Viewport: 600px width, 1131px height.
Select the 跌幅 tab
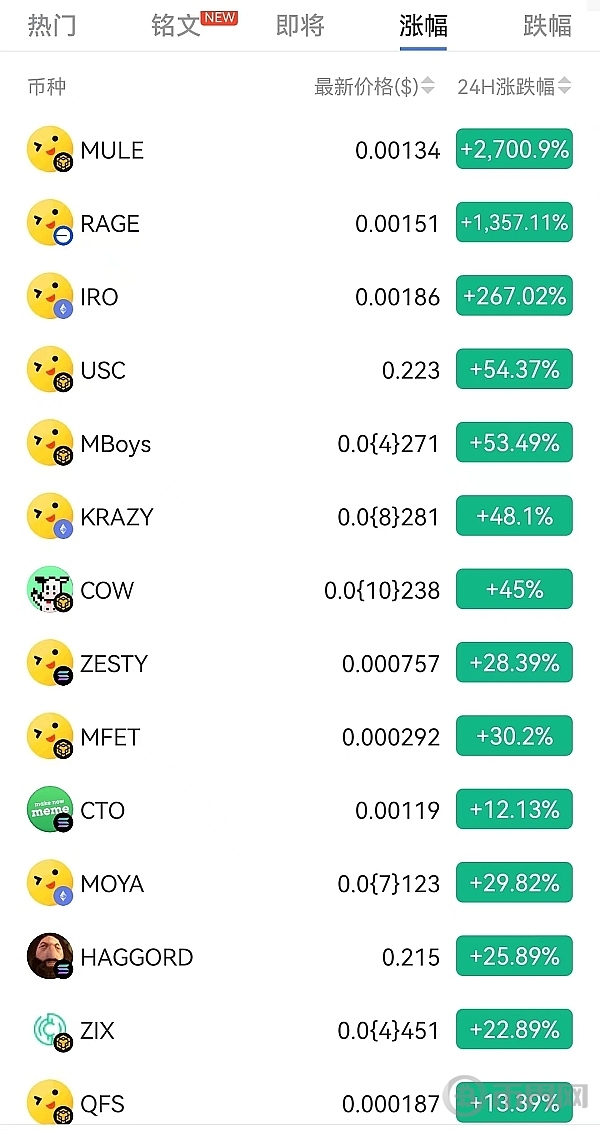[547, 25]
